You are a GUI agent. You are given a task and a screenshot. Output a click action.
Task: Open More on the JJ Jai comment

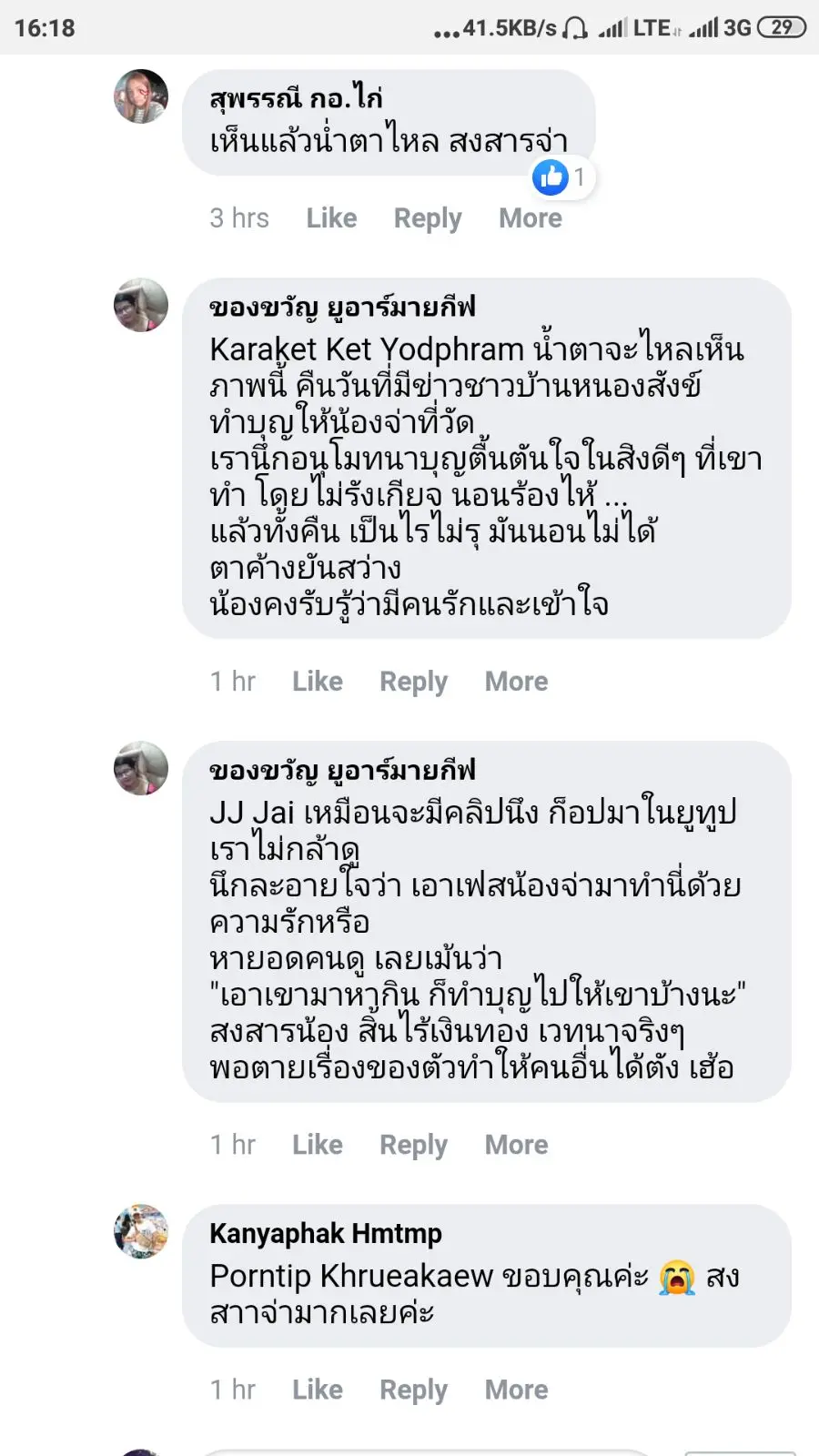[x=516, y=1145]
